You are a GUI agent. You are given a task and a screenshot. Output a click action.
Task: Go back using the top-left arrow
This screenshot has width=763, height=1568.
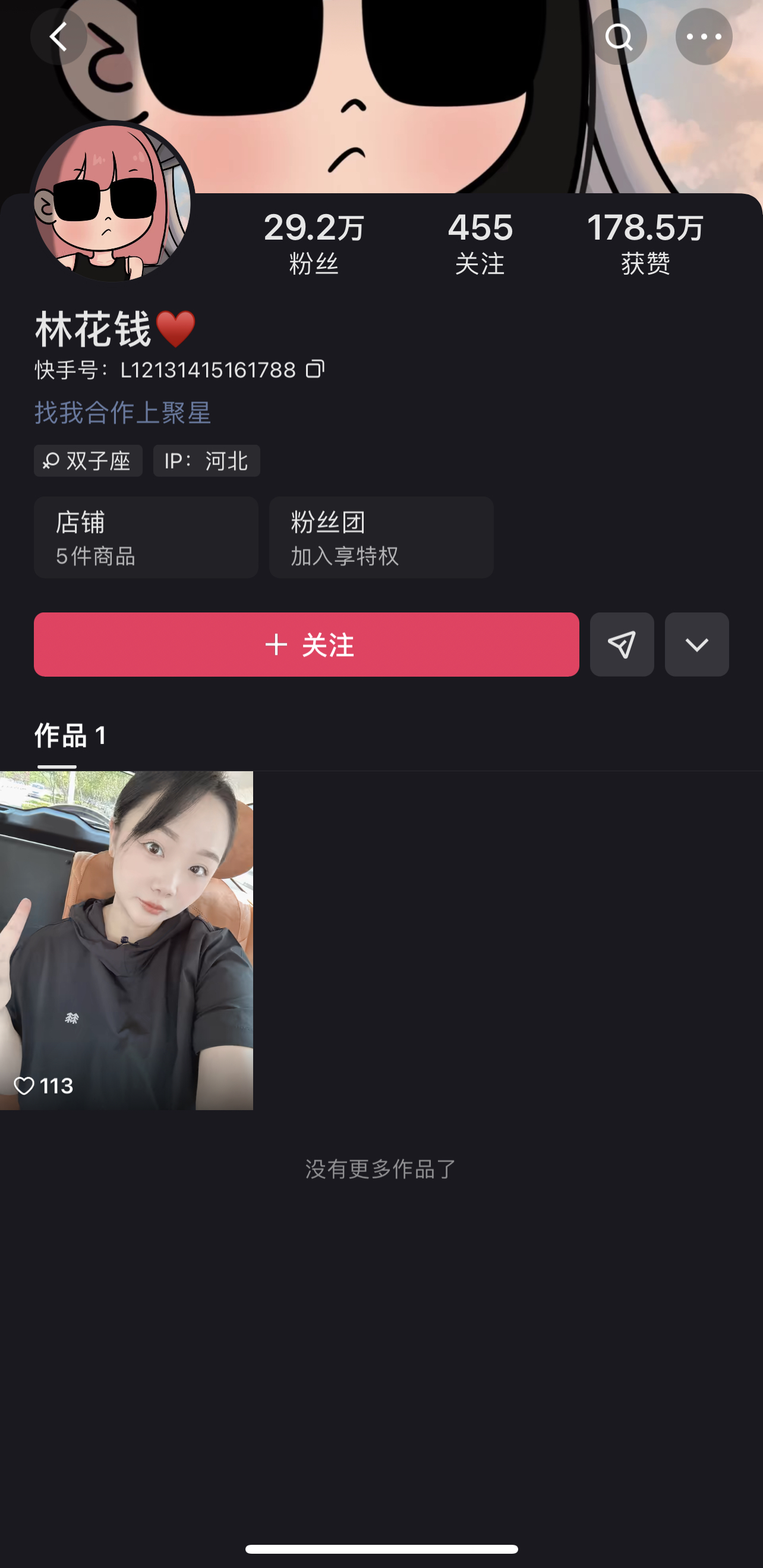tap(58, 36)
